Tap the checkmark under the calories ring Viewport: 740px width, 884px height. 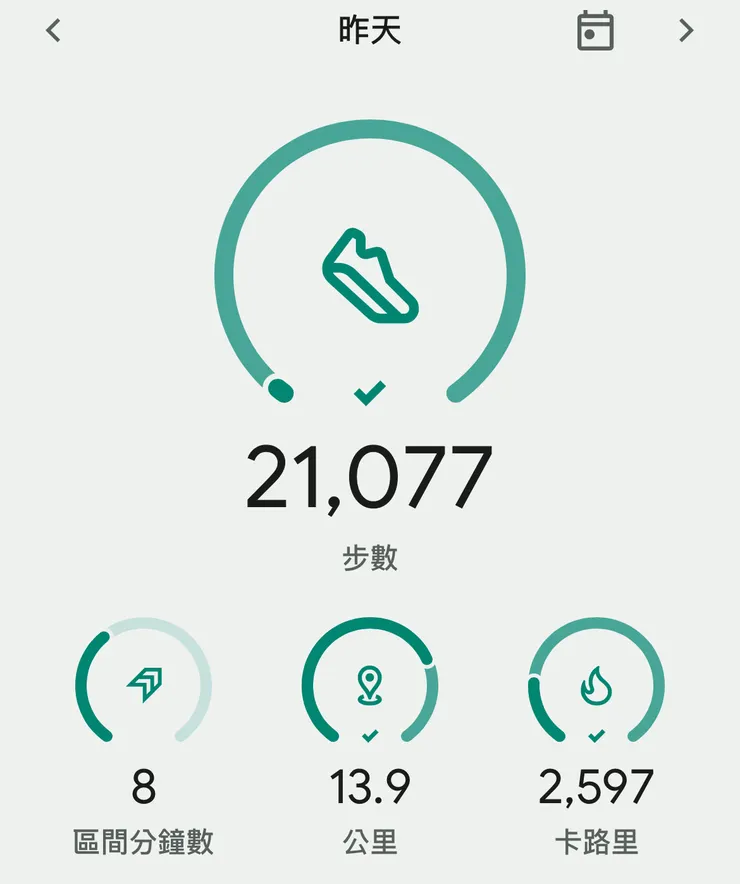597,737
